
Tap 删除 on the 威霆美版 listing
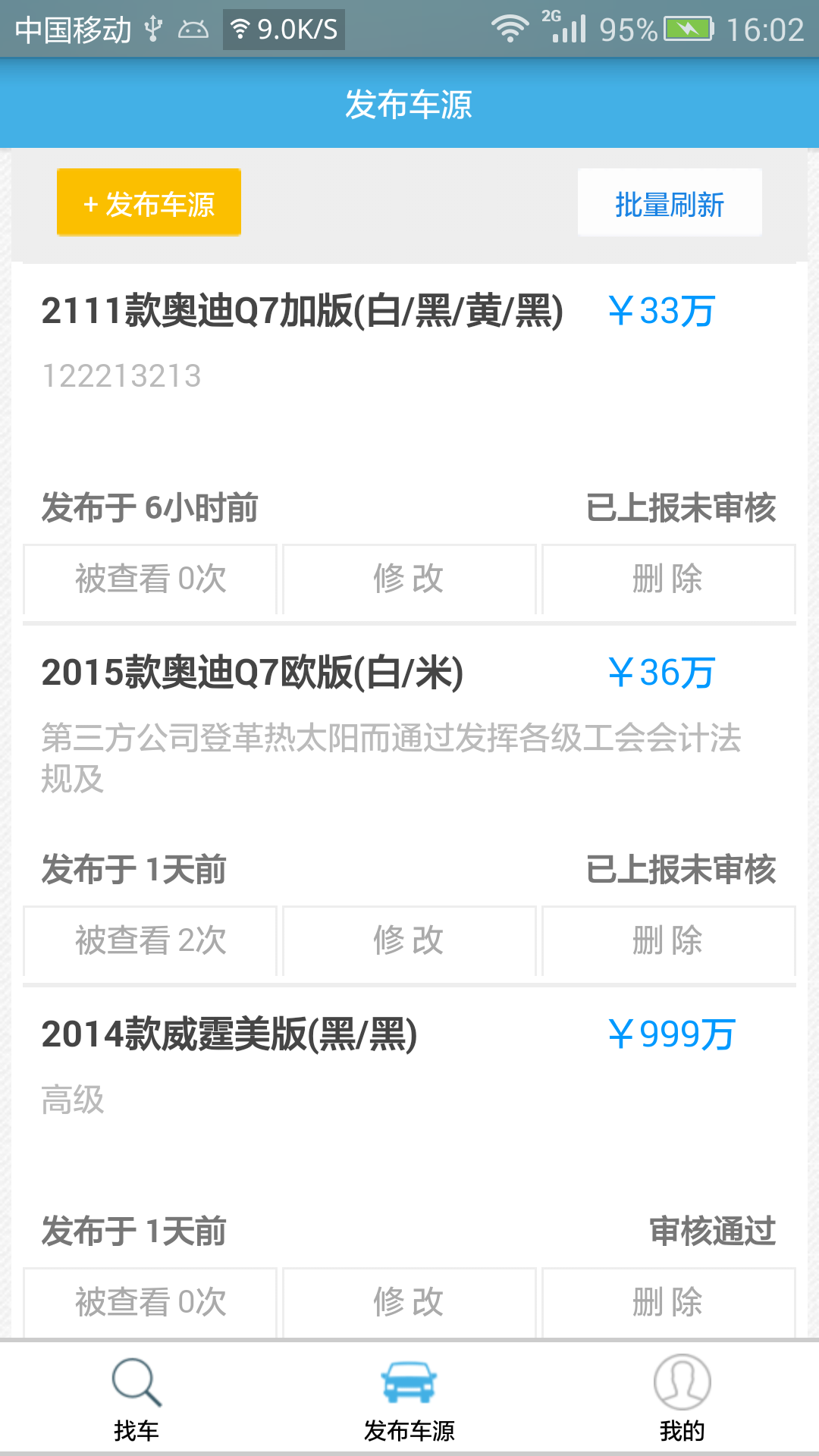click(x=668, y=1302)
